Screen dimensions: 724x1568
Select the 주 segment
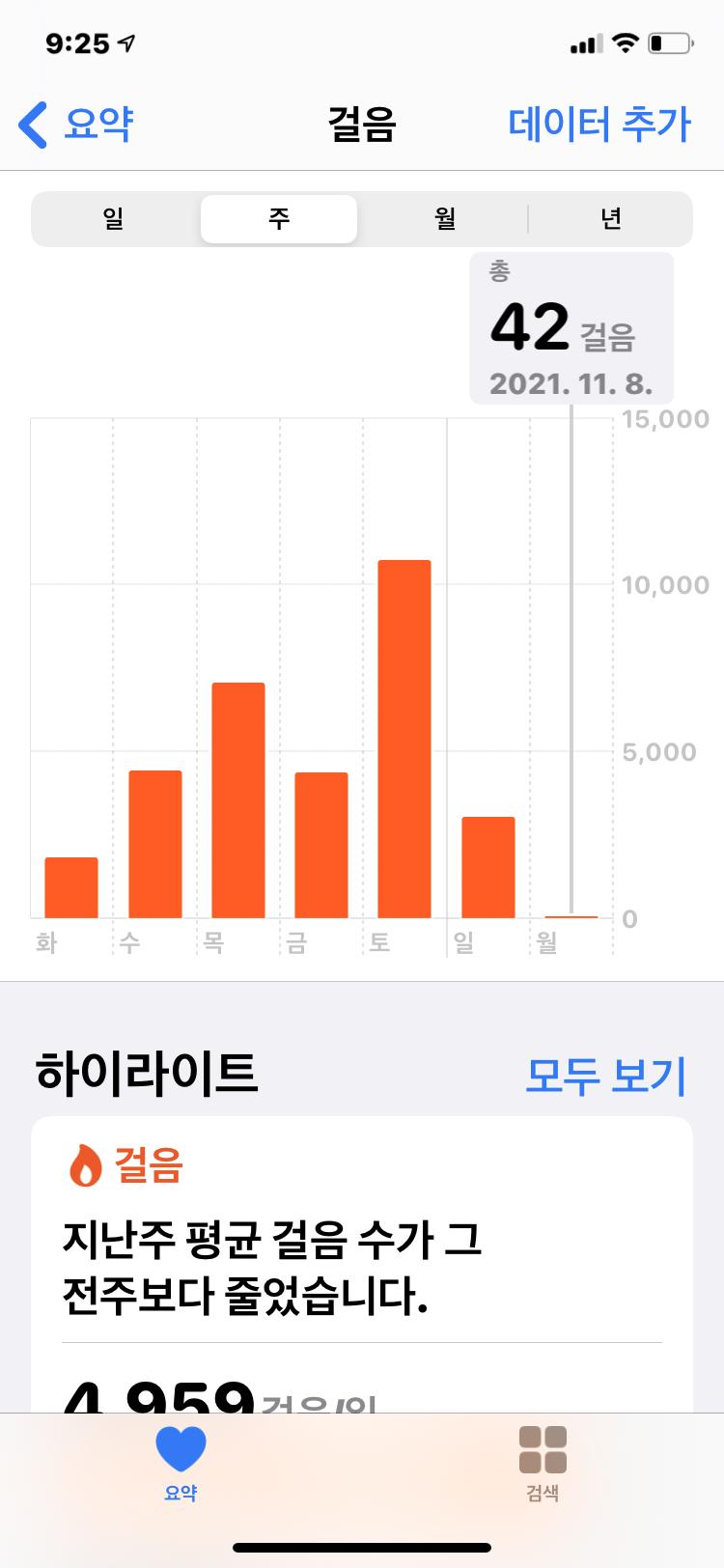point(279,219)
